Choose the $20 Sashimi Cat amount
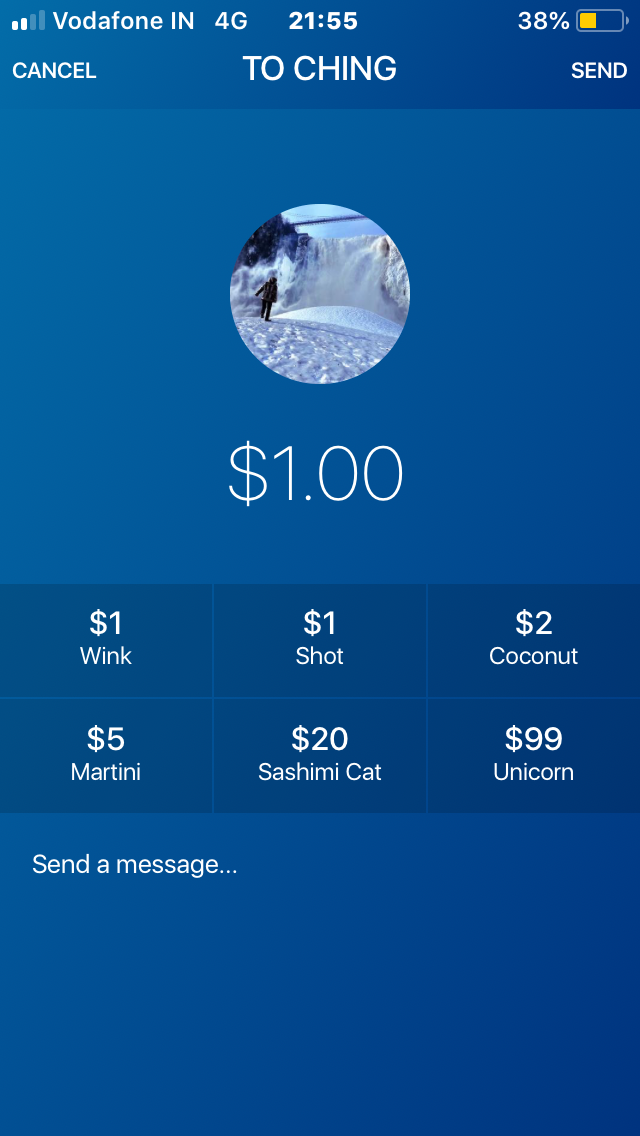640x1136 pixels. (320, 755)
